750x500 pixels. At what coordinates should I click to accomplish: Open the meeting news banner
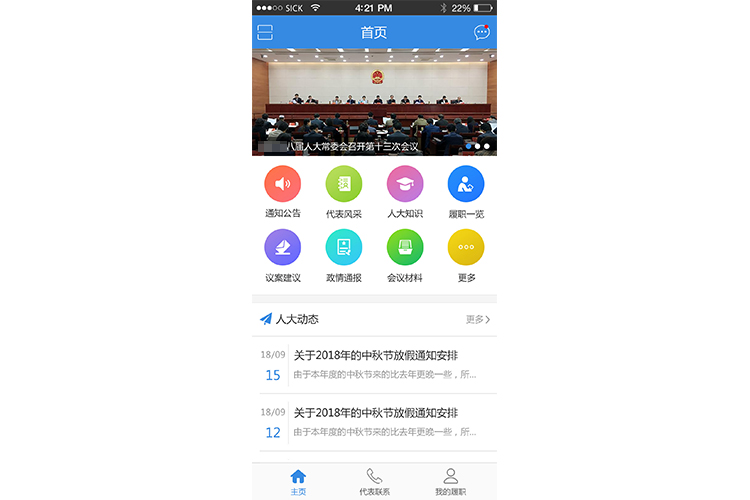[x=374, y=102]
